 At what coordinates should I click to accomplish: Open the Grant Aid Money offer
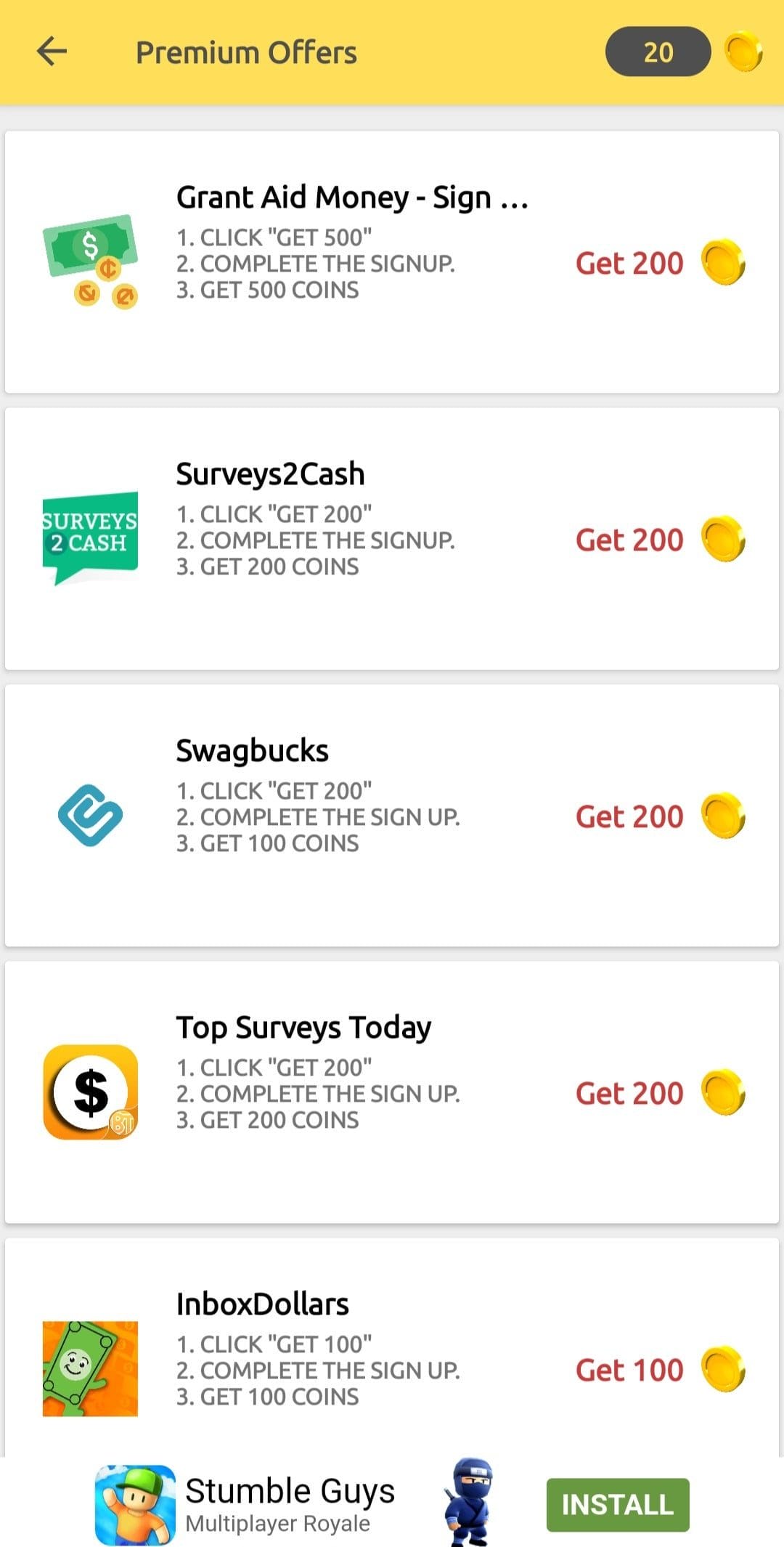[x=392, y=262]
